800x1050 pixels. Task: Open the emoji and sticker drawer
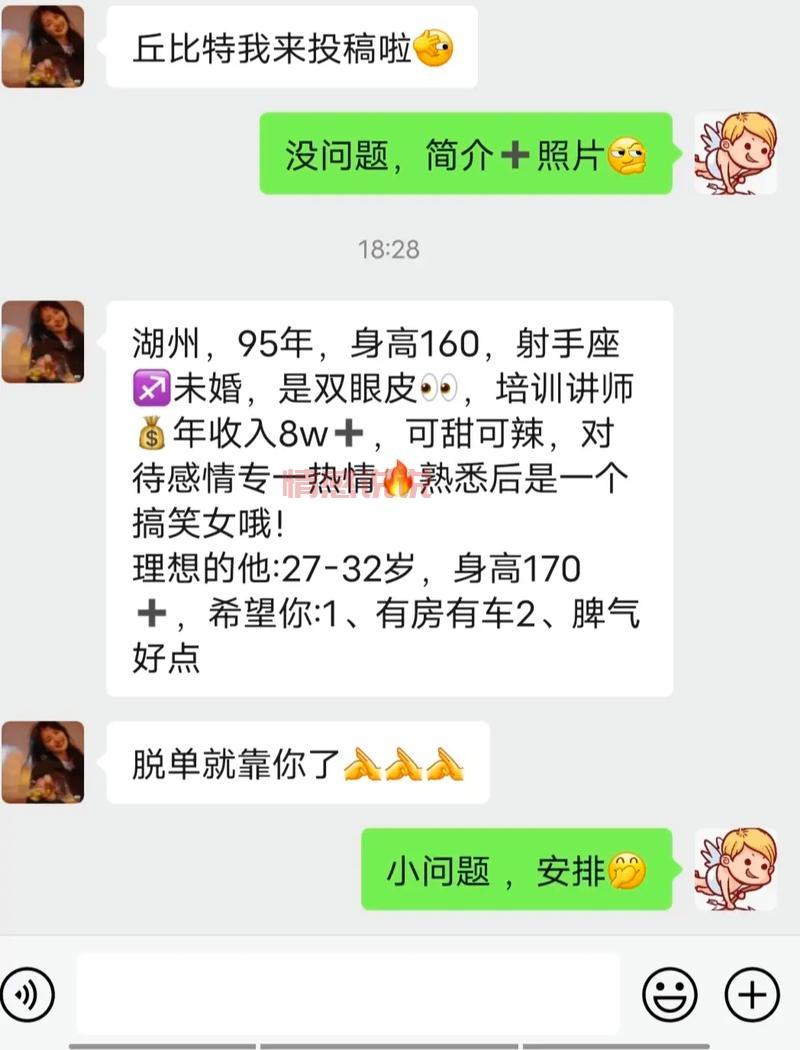(672, 995)
